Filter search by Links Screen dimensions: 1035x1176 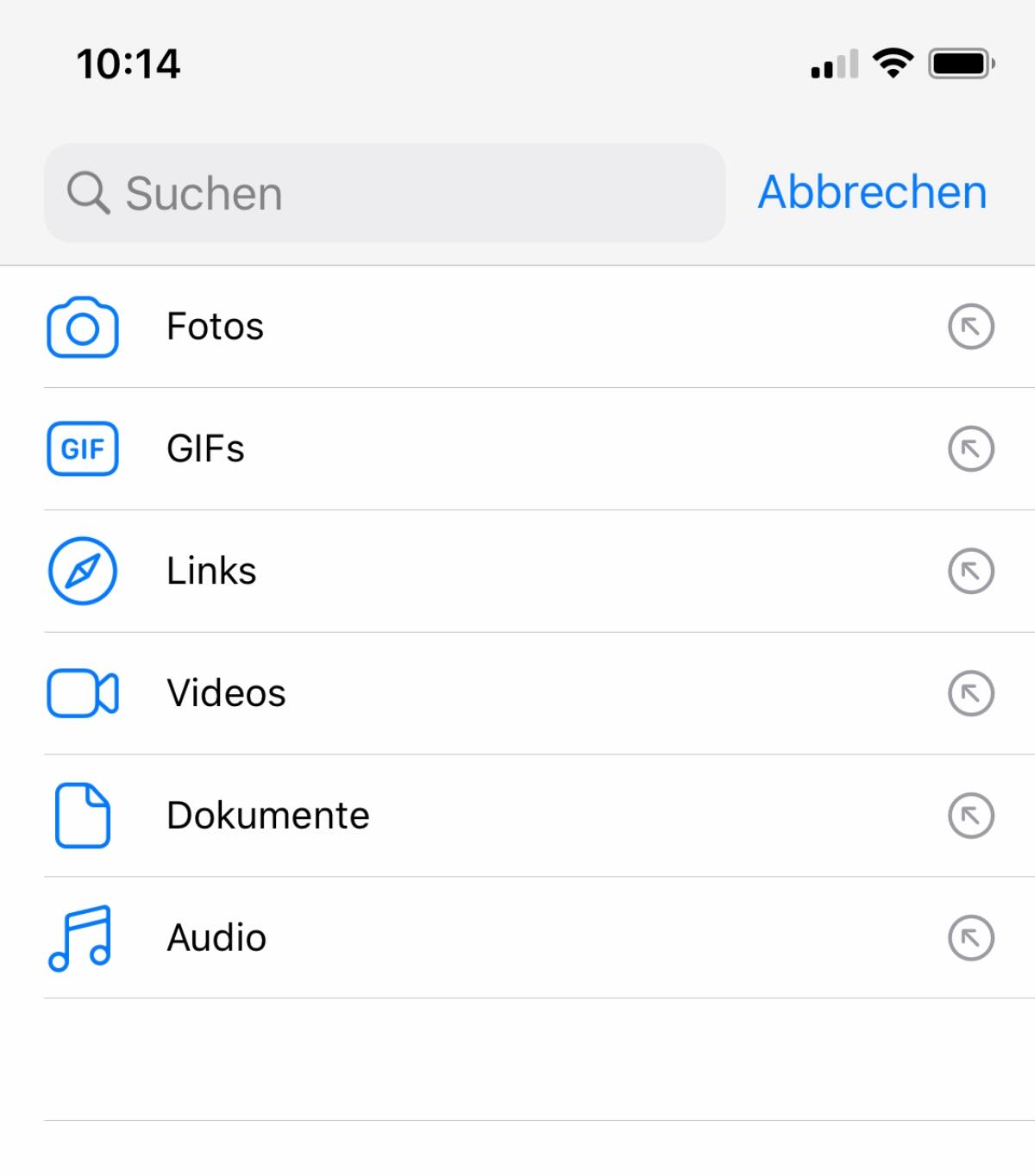(211, 572)
